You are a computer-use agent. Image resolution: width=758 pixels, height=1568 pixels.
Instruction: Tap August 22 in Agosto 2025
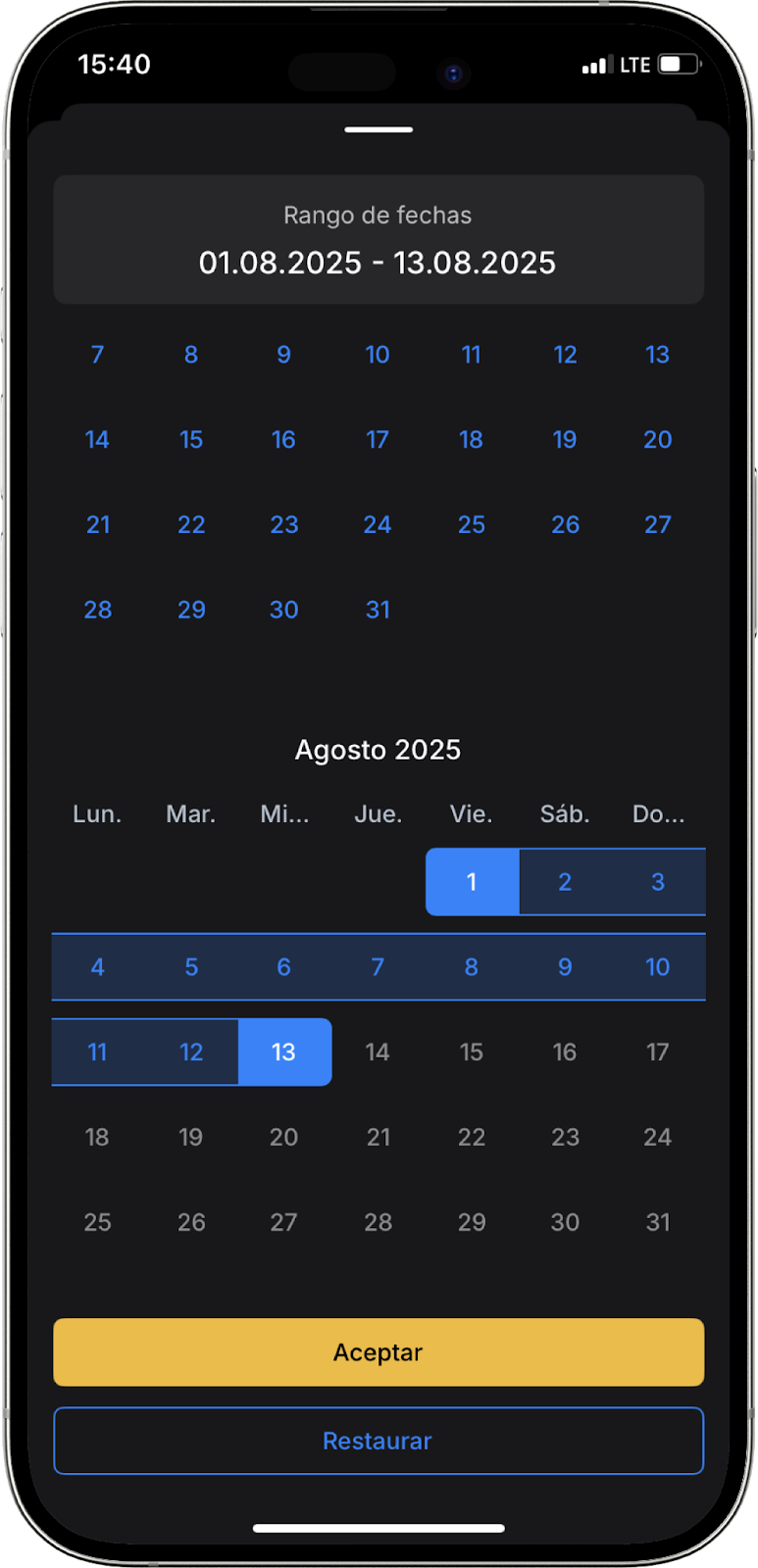coord(472,1137)
